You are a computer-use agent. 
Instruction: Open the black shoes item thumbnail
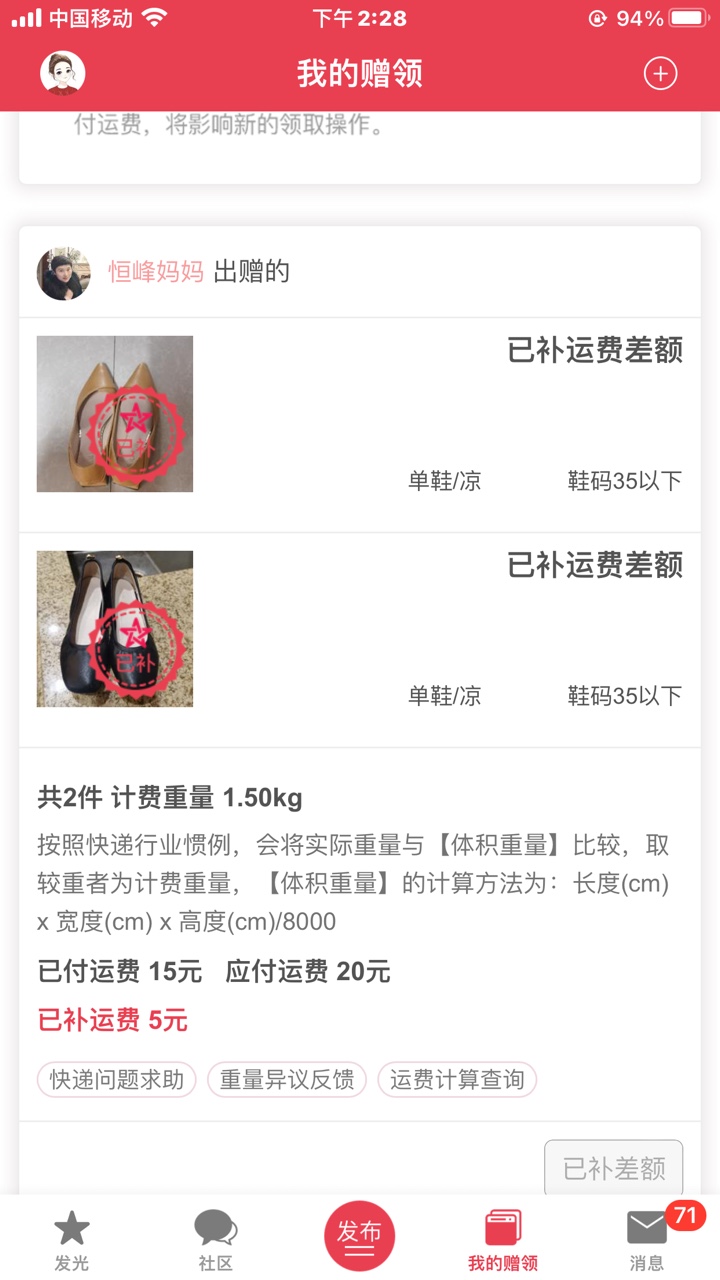point(115,629)
